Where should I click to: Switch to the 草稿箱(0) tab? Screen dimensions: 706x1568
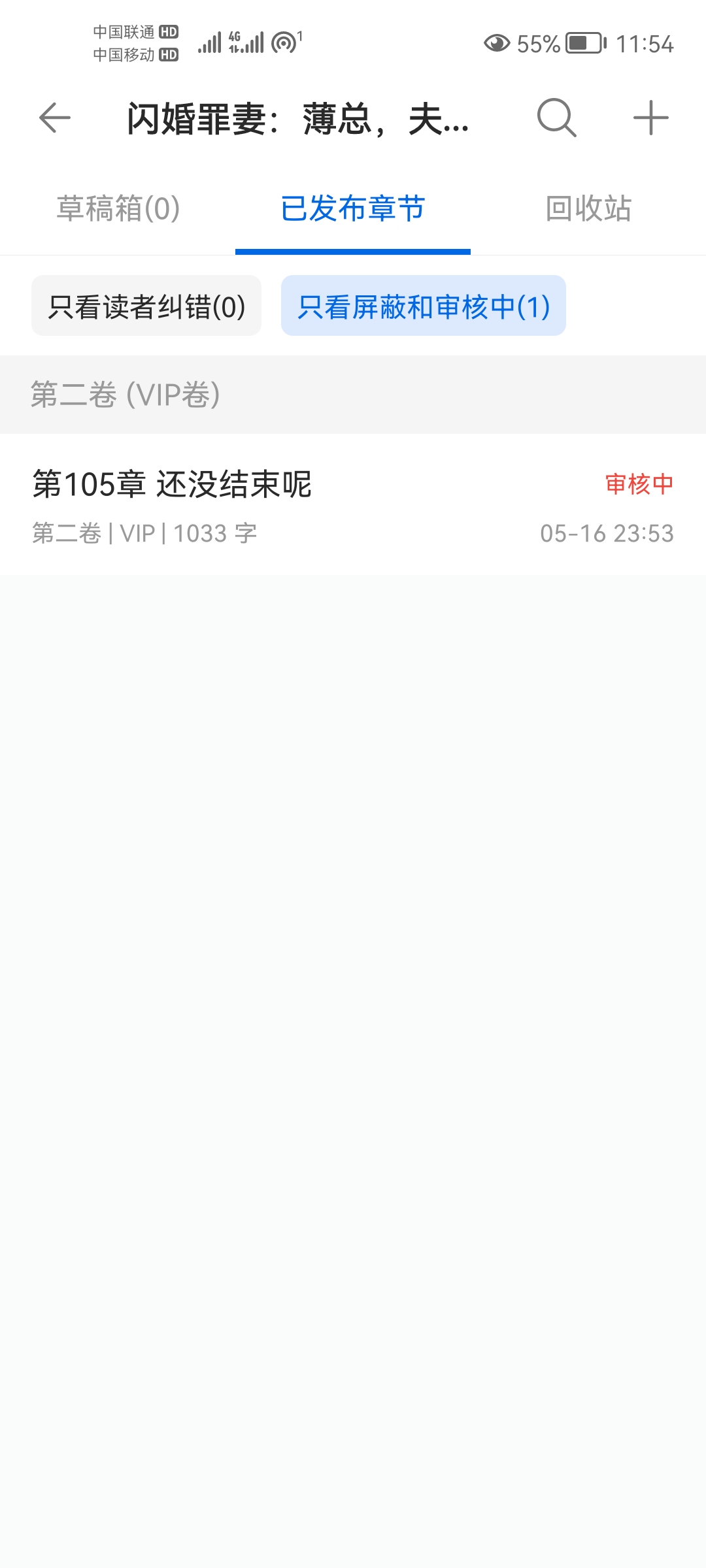coord(118,209)
